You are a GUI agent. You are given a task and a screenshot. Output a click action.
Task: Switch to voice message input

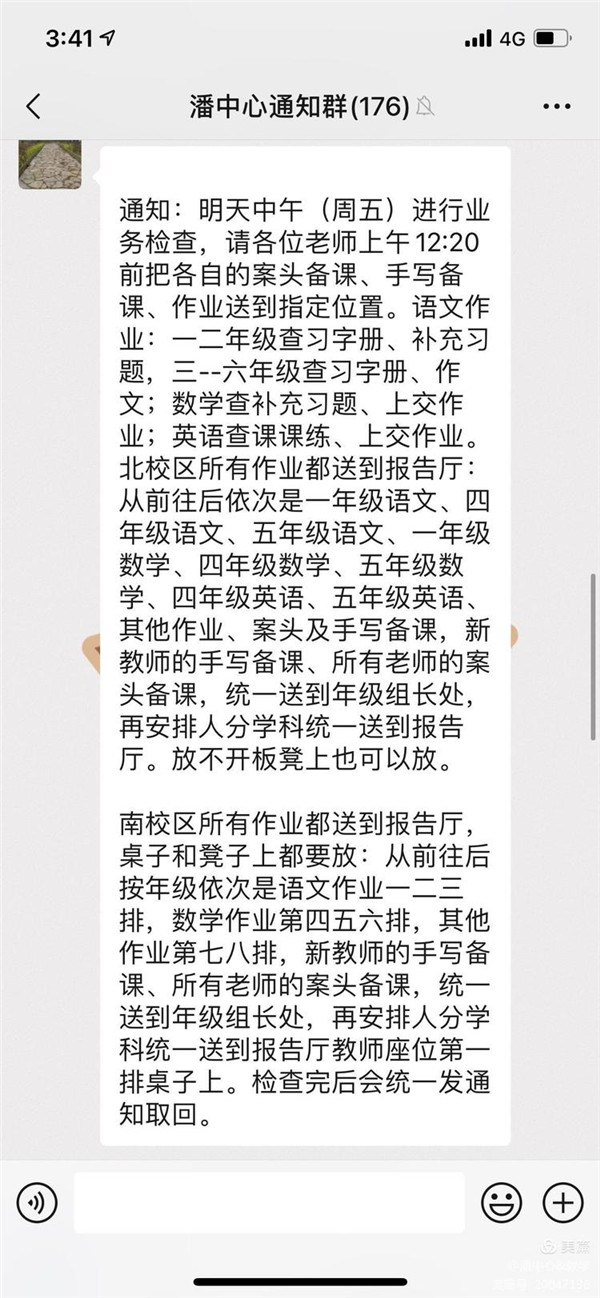[37, 1202]
